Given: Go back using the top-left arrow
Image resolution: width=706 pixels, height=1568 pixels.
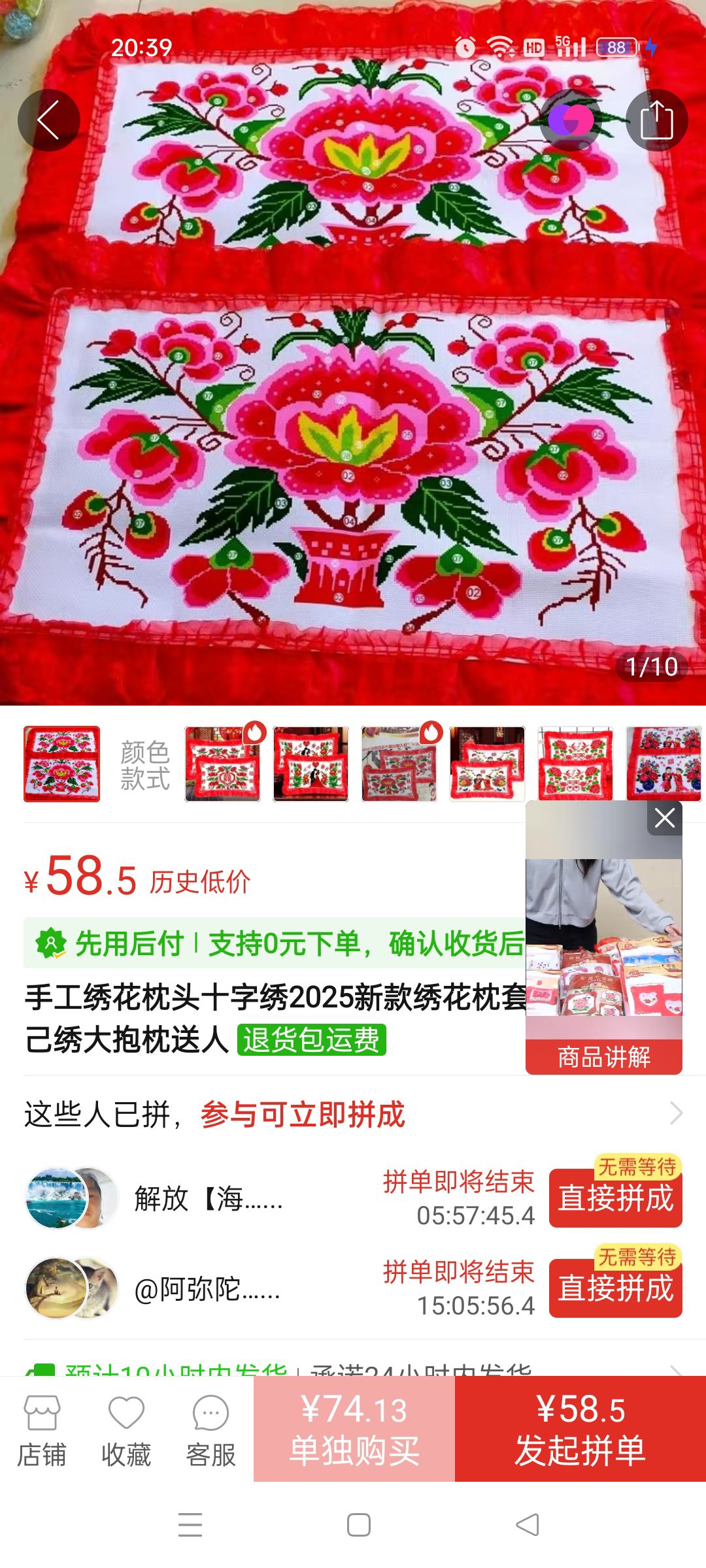Looking at the screenshot, I should point(48,120).
